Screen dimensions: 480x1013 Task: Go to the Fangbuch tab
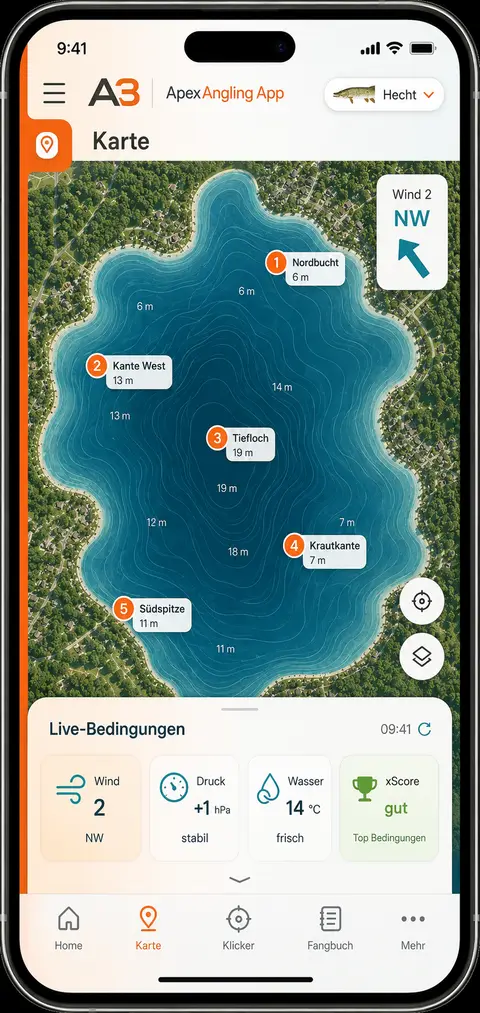pyautogui.click(x=330, y=928)
